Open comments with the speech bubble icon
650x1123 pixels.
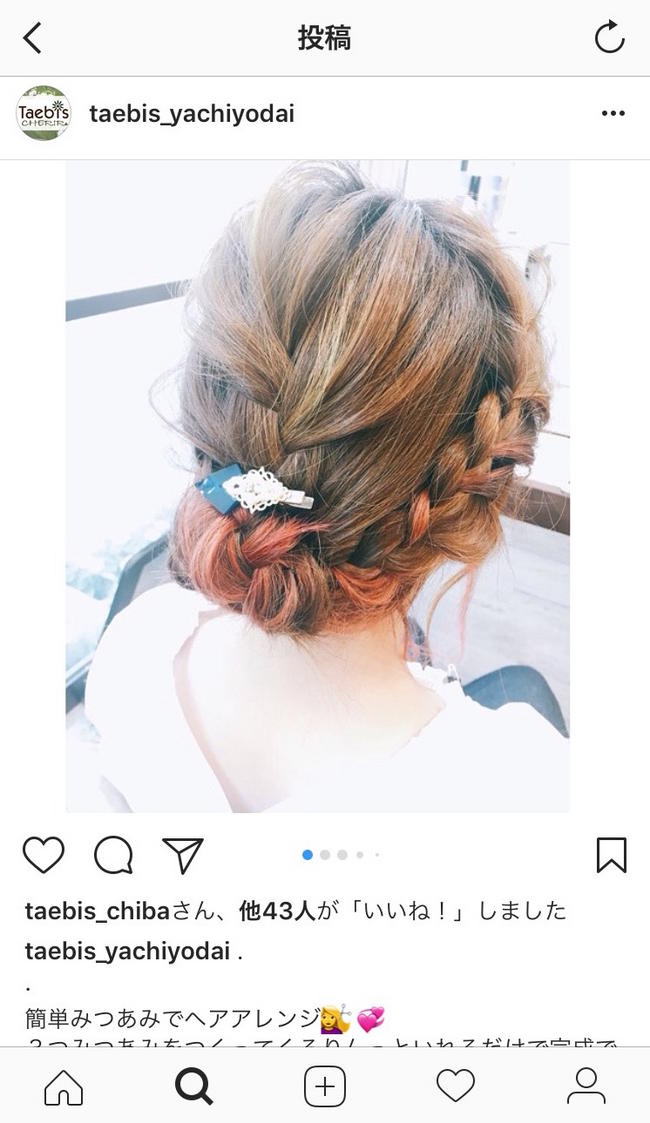click(113, 855)
